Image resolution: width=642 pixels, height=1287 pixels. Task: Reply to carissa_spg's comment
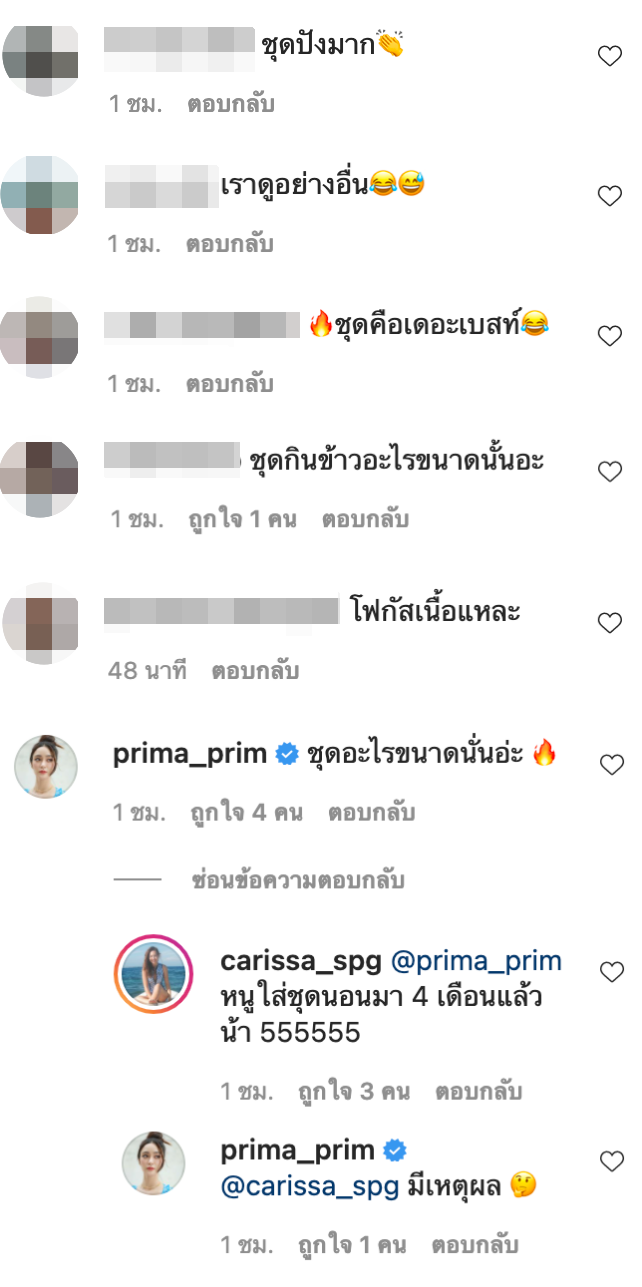point(478,1092)
